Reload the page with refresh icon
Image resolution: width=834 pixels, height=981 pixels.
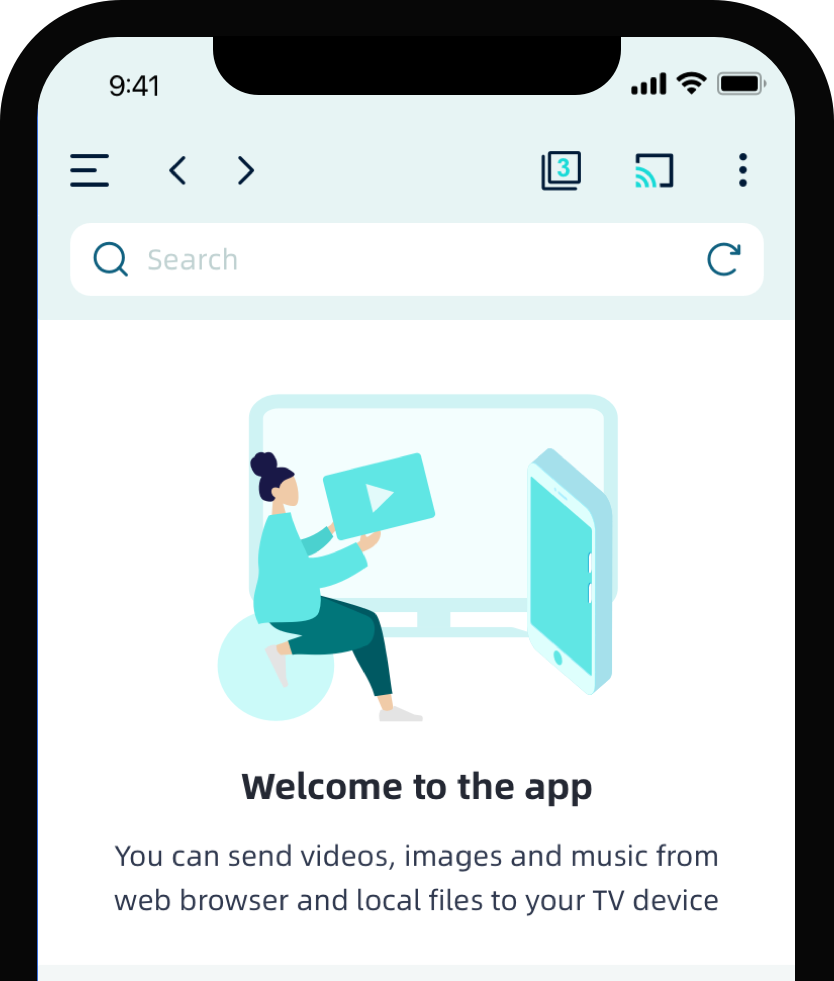point(724,260)
